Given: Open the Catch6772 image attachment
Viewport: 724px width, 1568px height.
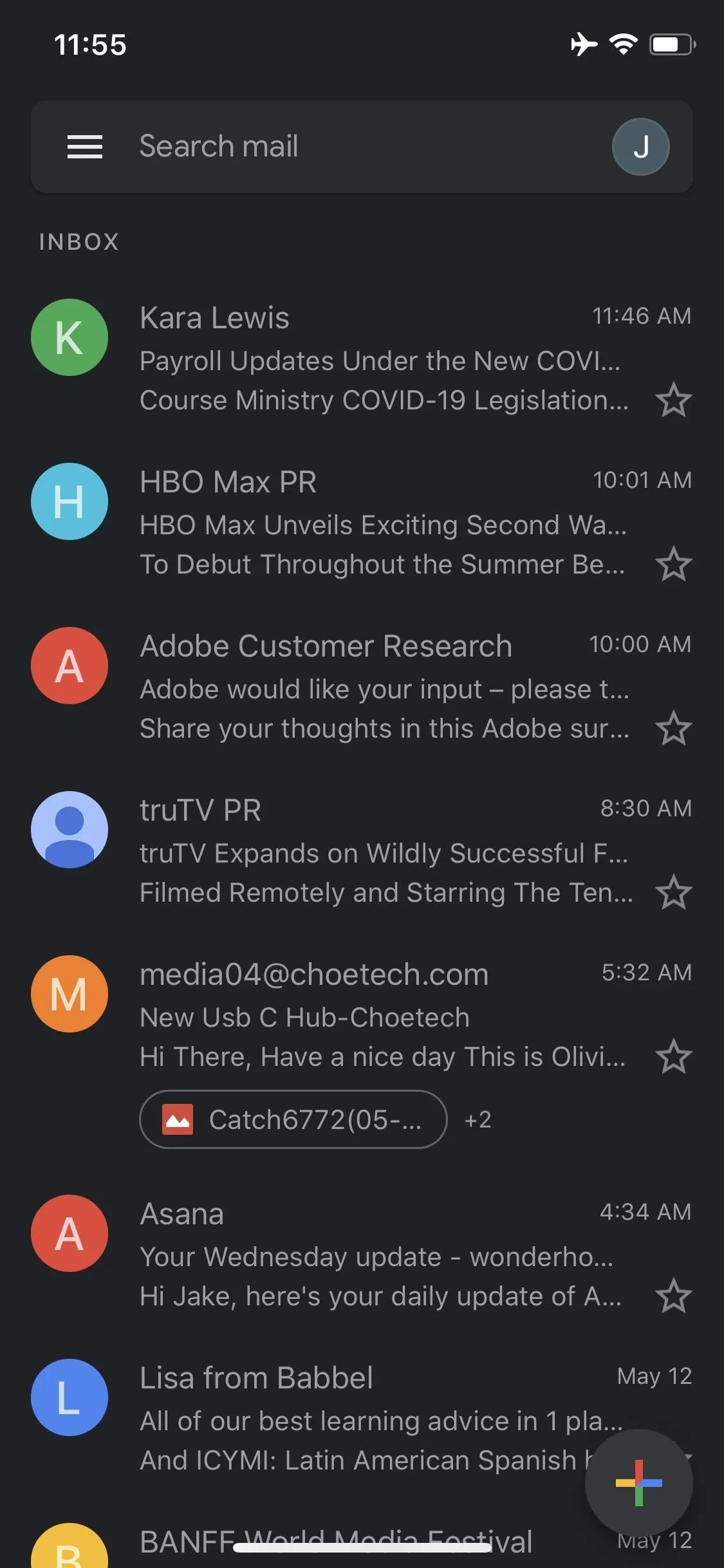Looking at the screenshot, I should (293, 1119).
